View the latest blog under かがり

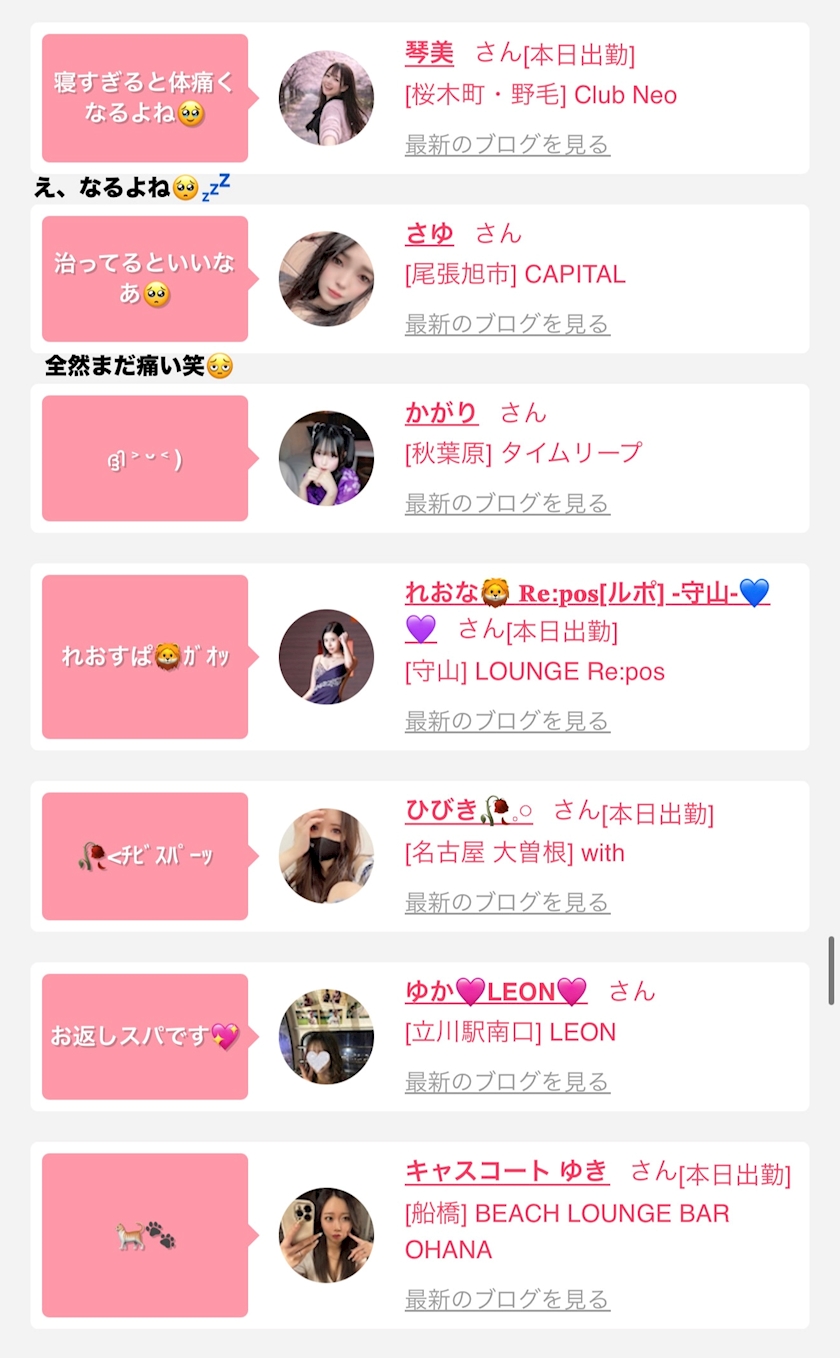click(507, 503)
